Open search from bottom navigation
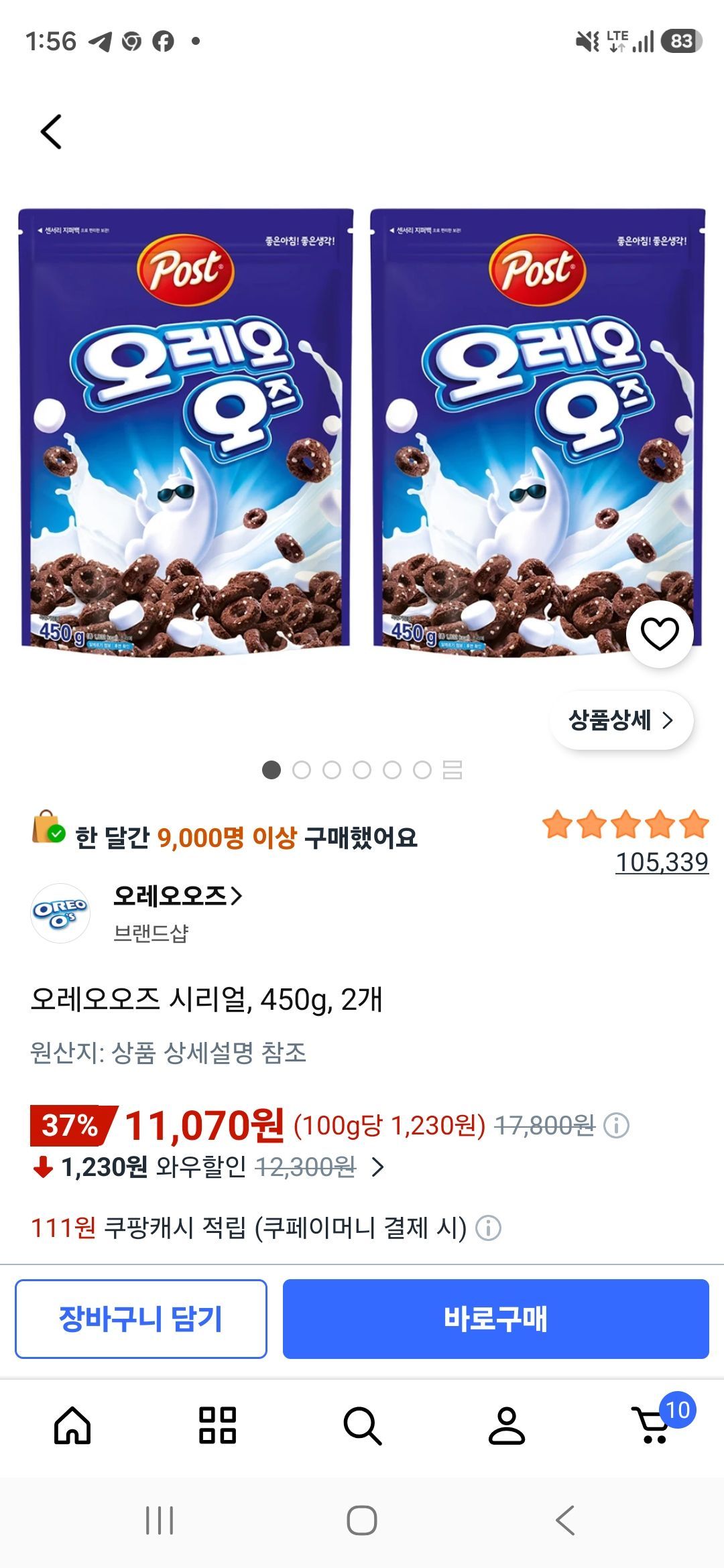The height and width of the screenshot is (1568, 724). (x=362, y=1425)
